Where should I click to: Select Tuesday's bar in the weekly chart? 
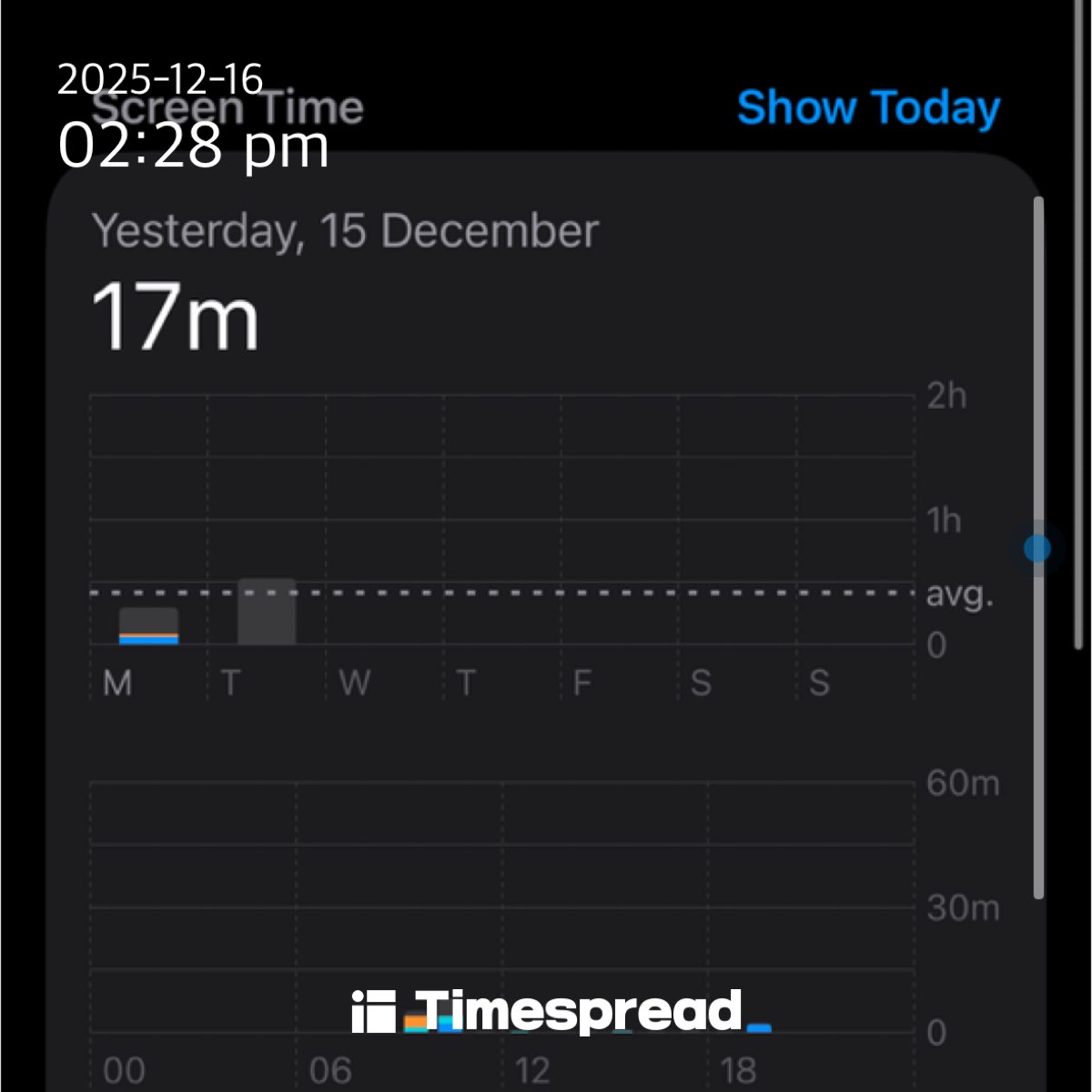click(267, 612)
